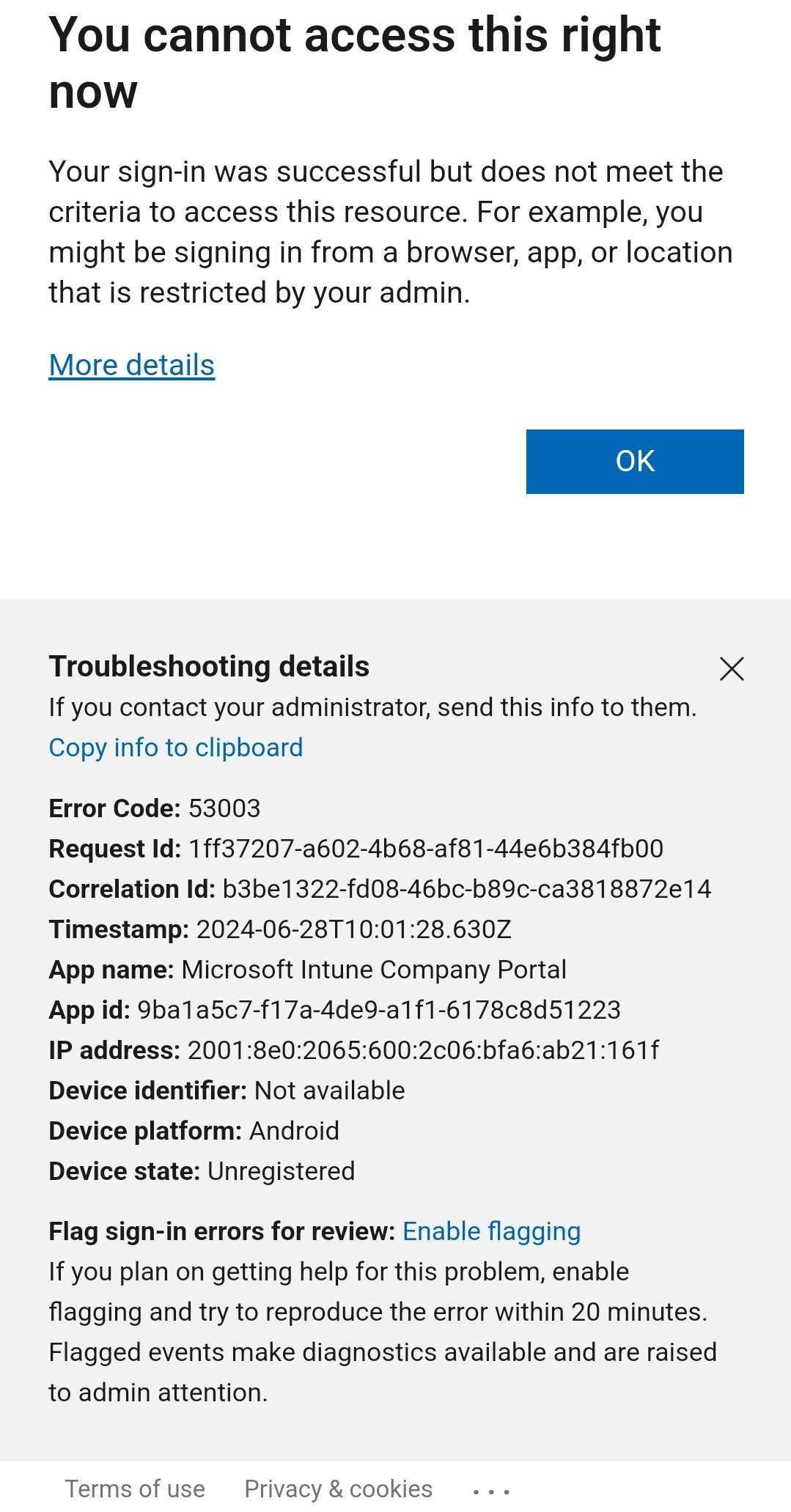Confirm with the OK button
Viewport: 791px width, 1512px height.
(635, 462)
